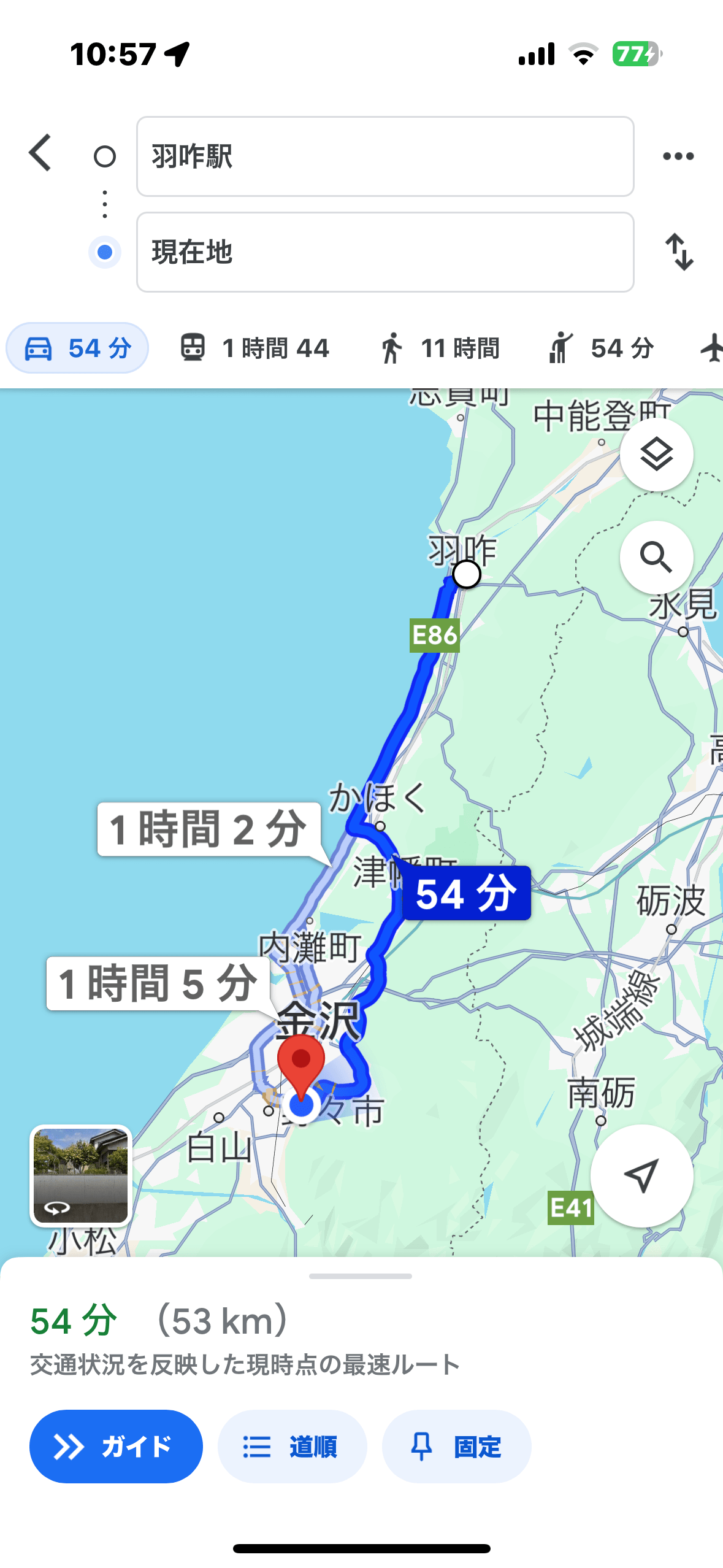The height and width of the screenshot is (1568, 723).
Task: Go back using the back arrow
Action: (40, 153)
